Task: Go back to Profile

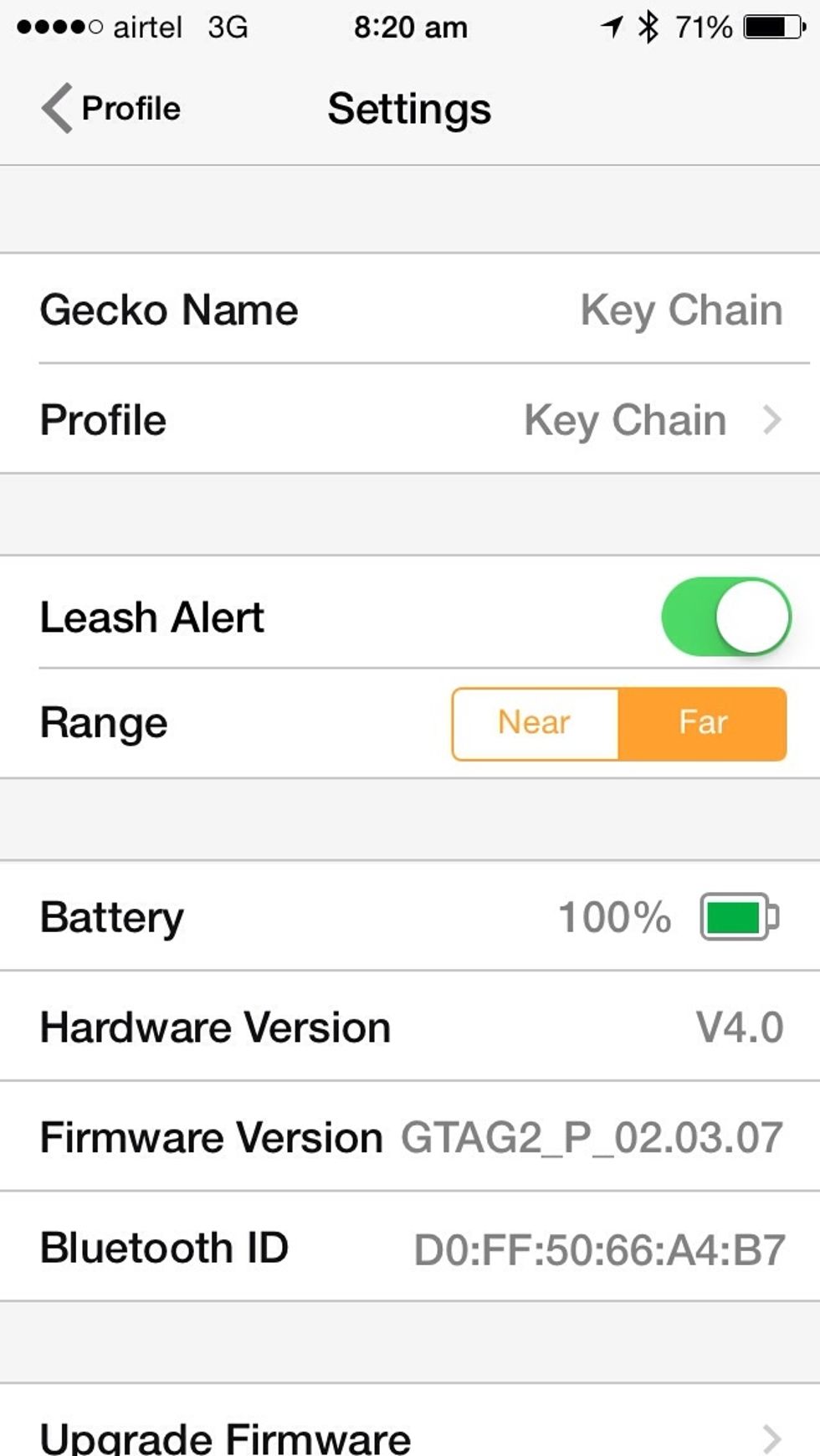Action: (113, 109)
